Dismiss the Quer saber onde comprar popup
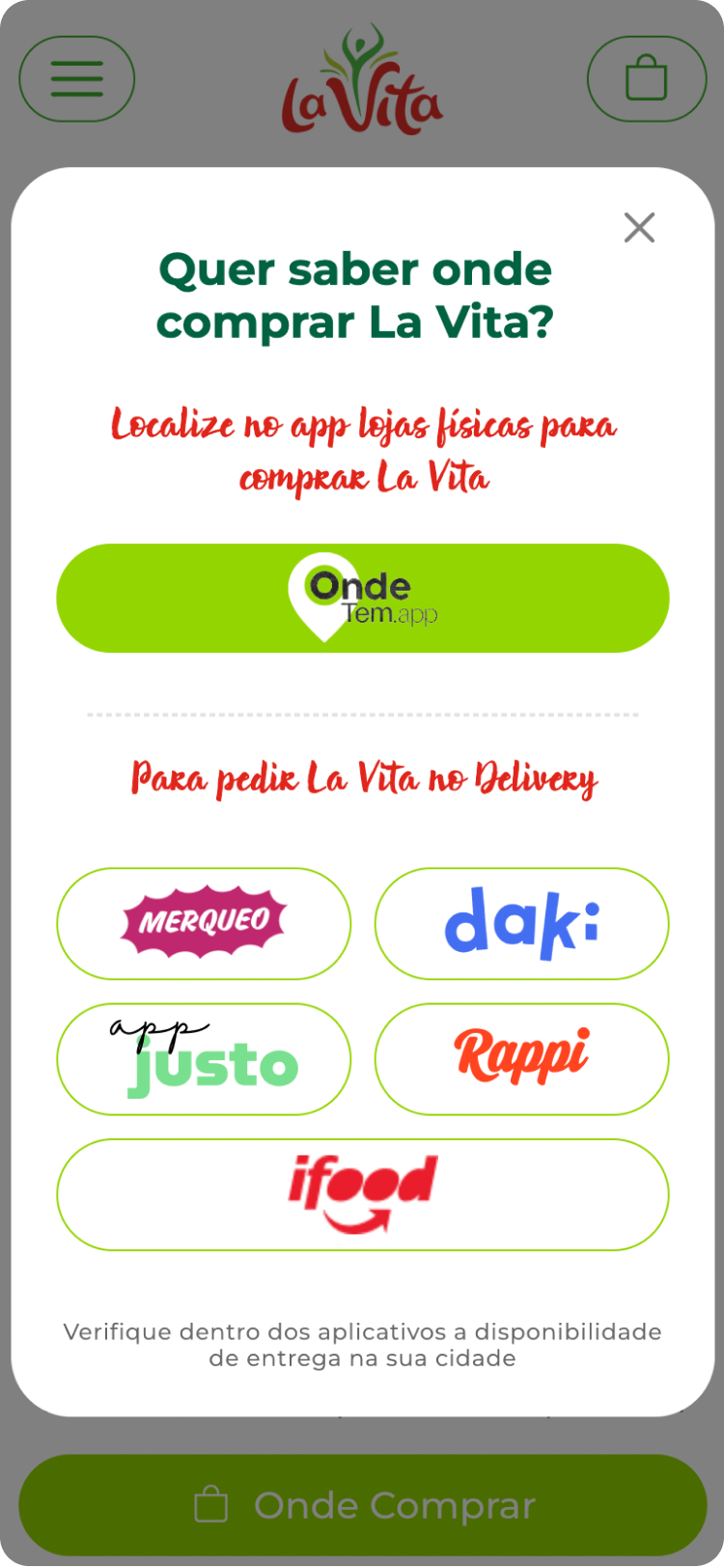This screenshot has width=724, height=1568. click(x=639, y=227)
